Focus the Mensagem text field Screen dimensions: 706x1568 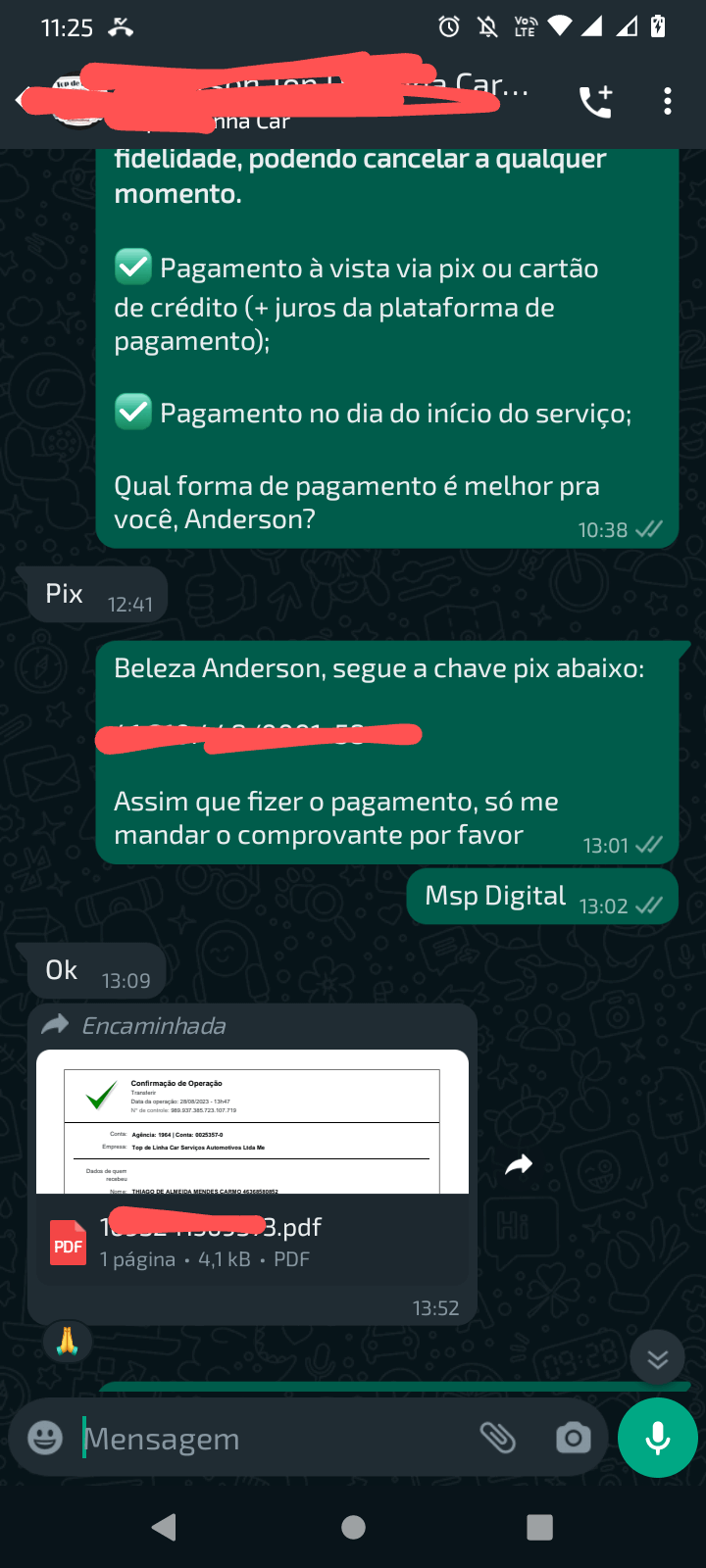click(275, 1438)
